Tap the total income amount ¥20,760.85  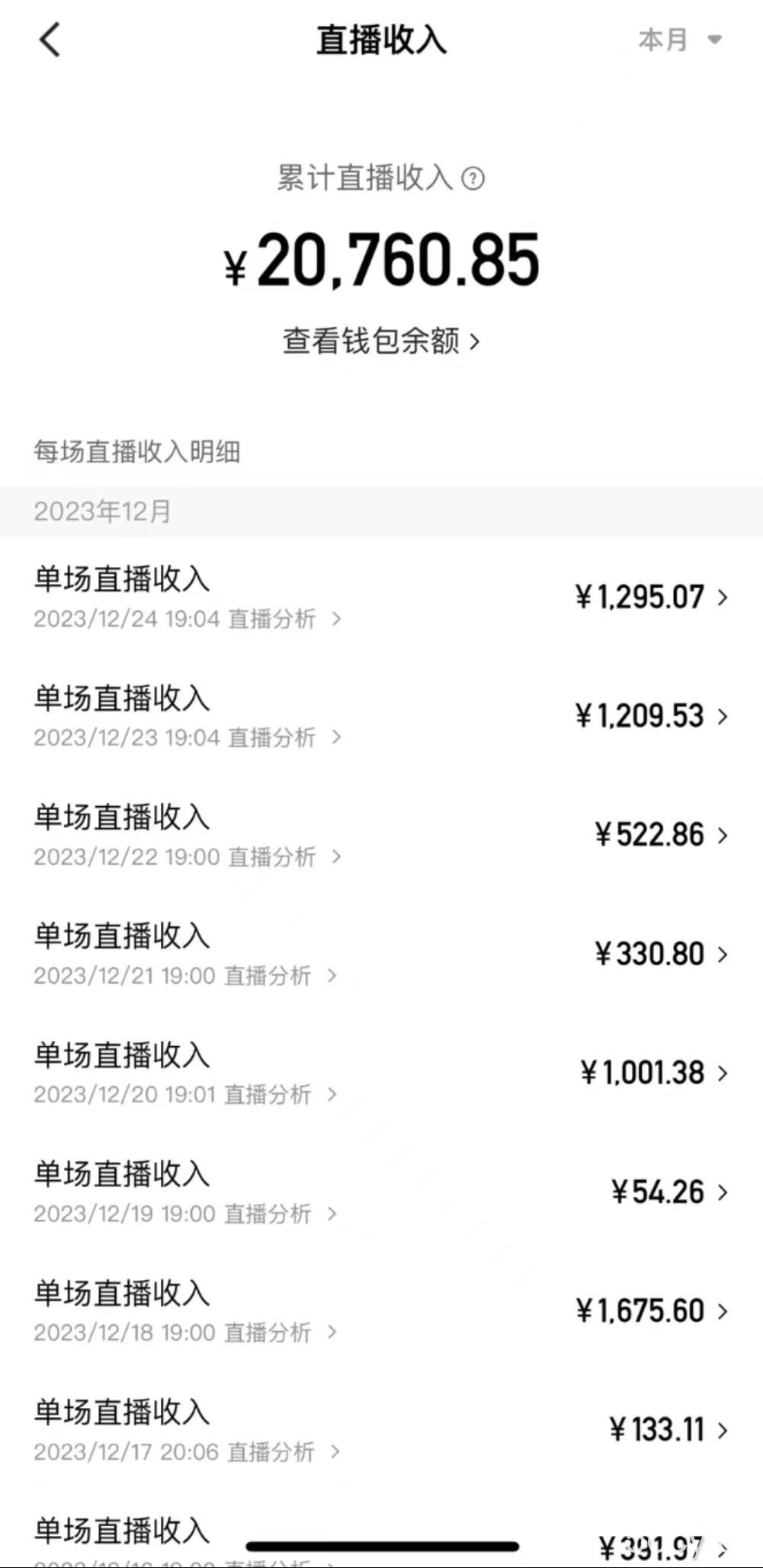pos(381,261)
